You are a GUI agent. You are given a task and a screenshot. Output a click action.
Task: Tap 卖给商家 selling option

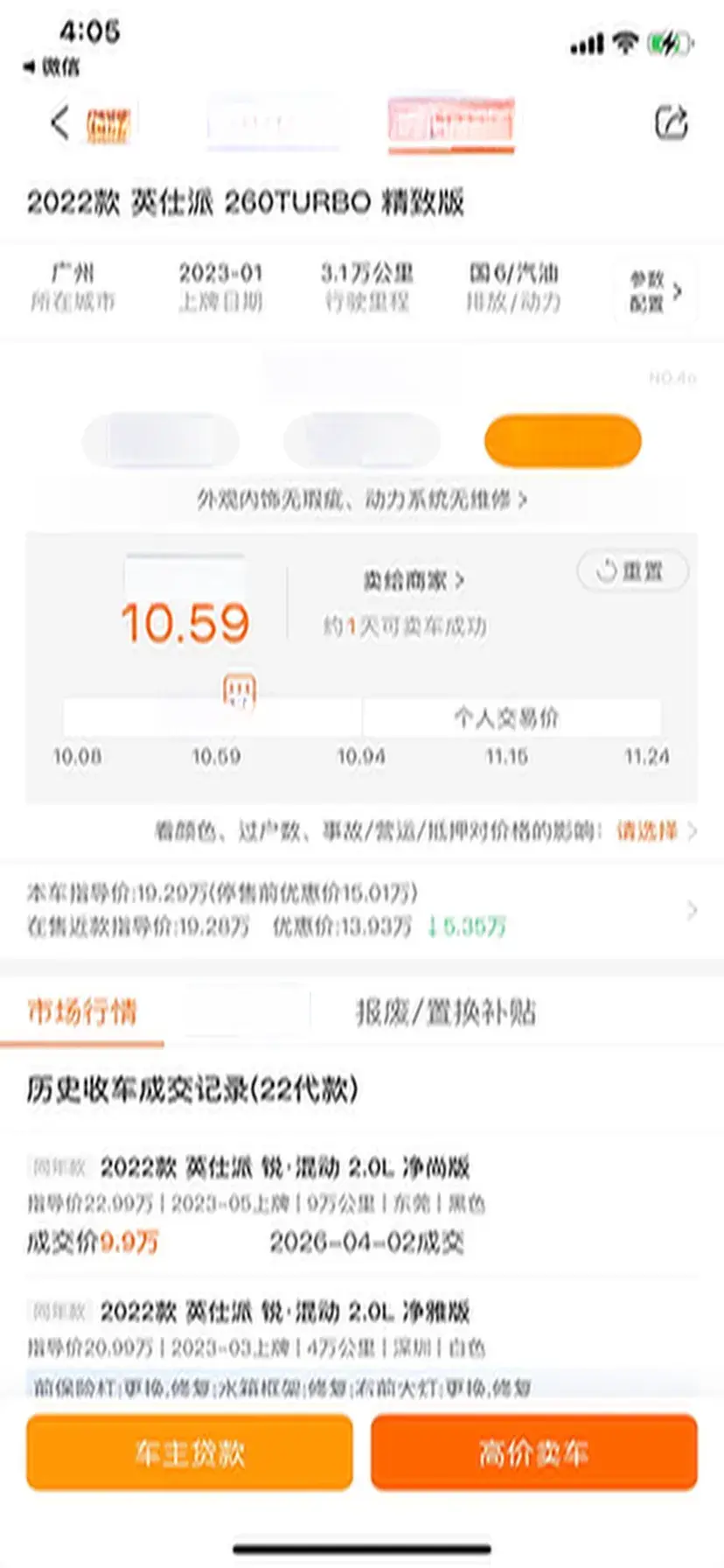pos(413,580)
